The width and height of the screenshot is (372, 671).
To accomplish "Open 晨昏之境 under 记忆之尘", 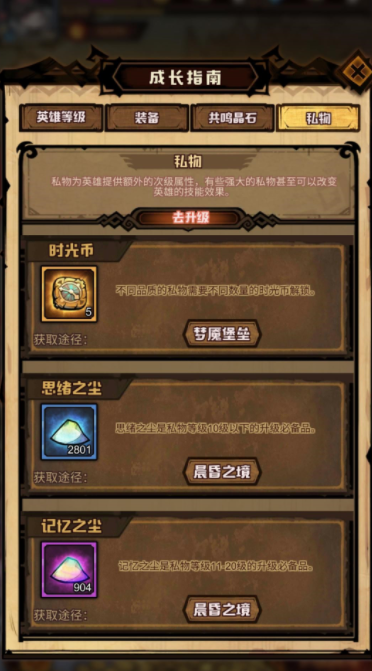I will pos(222,609).
